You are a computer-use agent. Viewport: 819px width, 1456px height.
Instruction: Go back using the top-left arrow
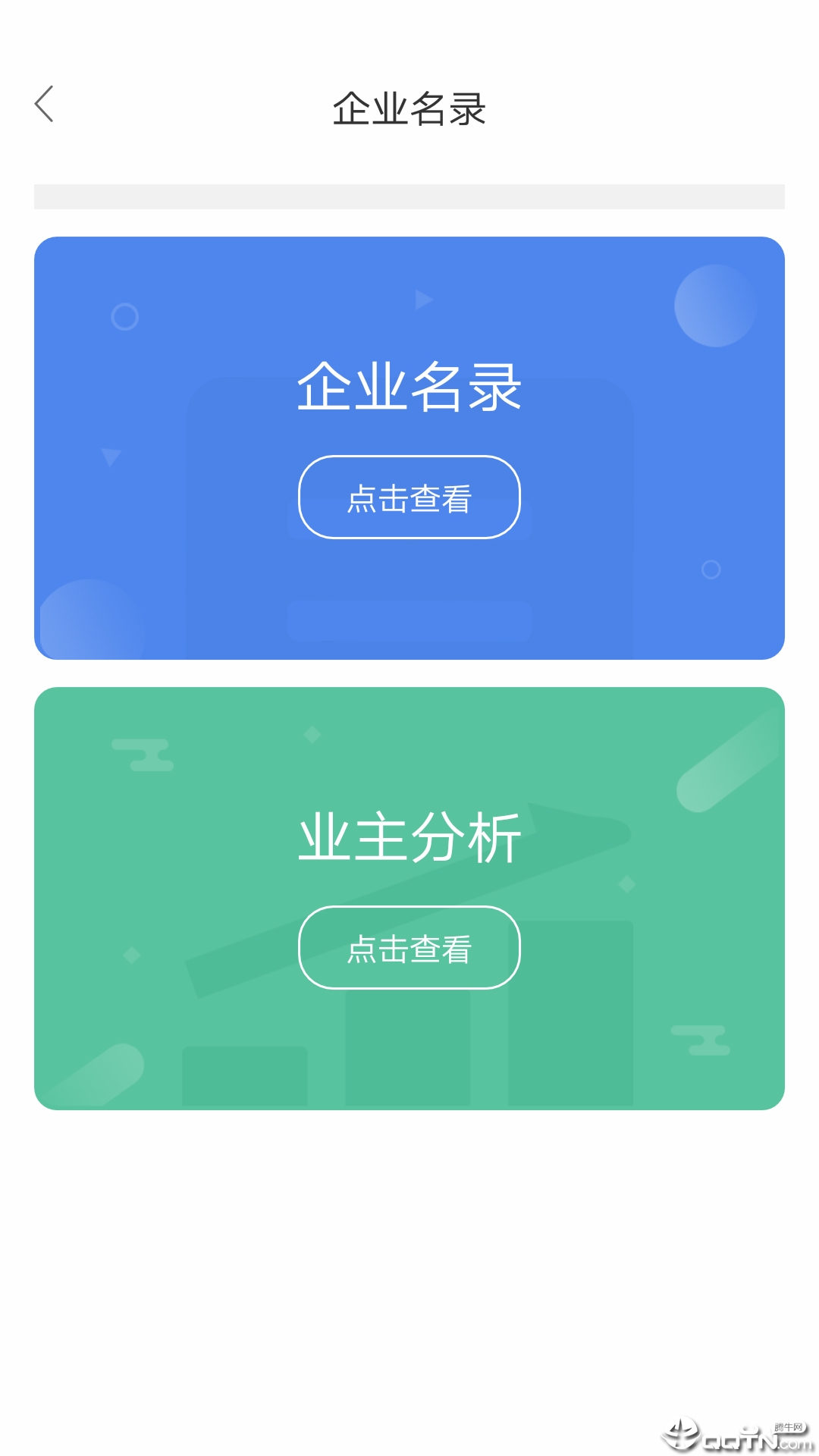(x=45, y=104)
